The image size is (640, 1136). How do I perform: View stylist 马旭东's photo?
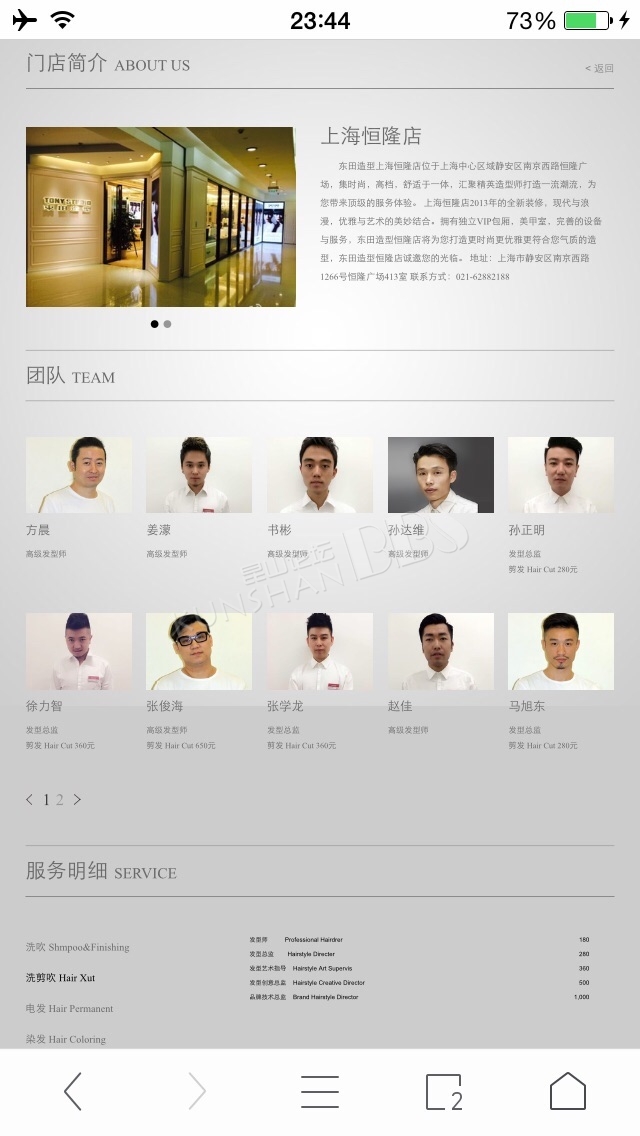tap(561, 651)
